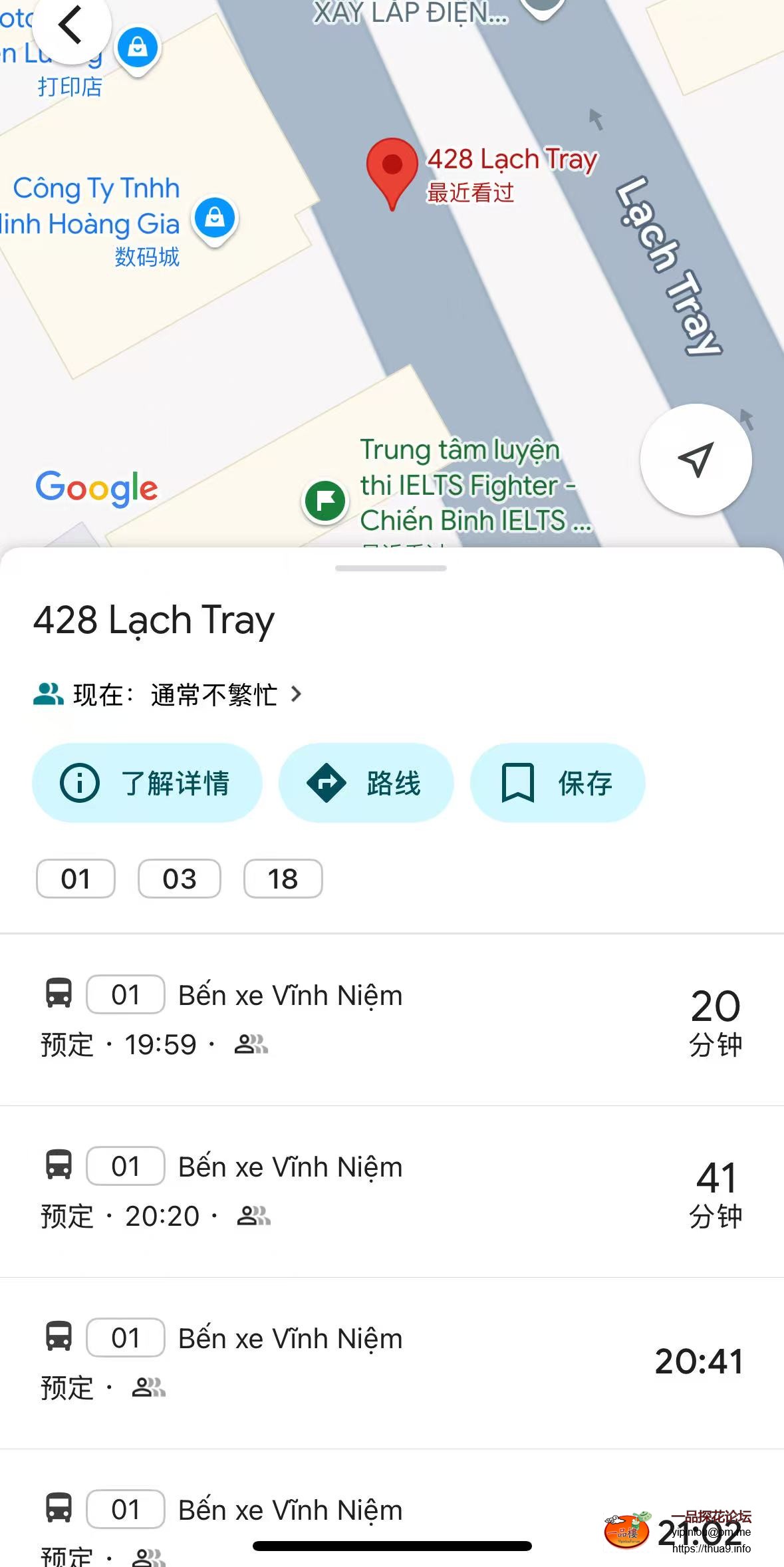Filter departures by route 18
The height and width of the screenshot is (1567, 784).
pyautogui.click(x=283, y=879)
